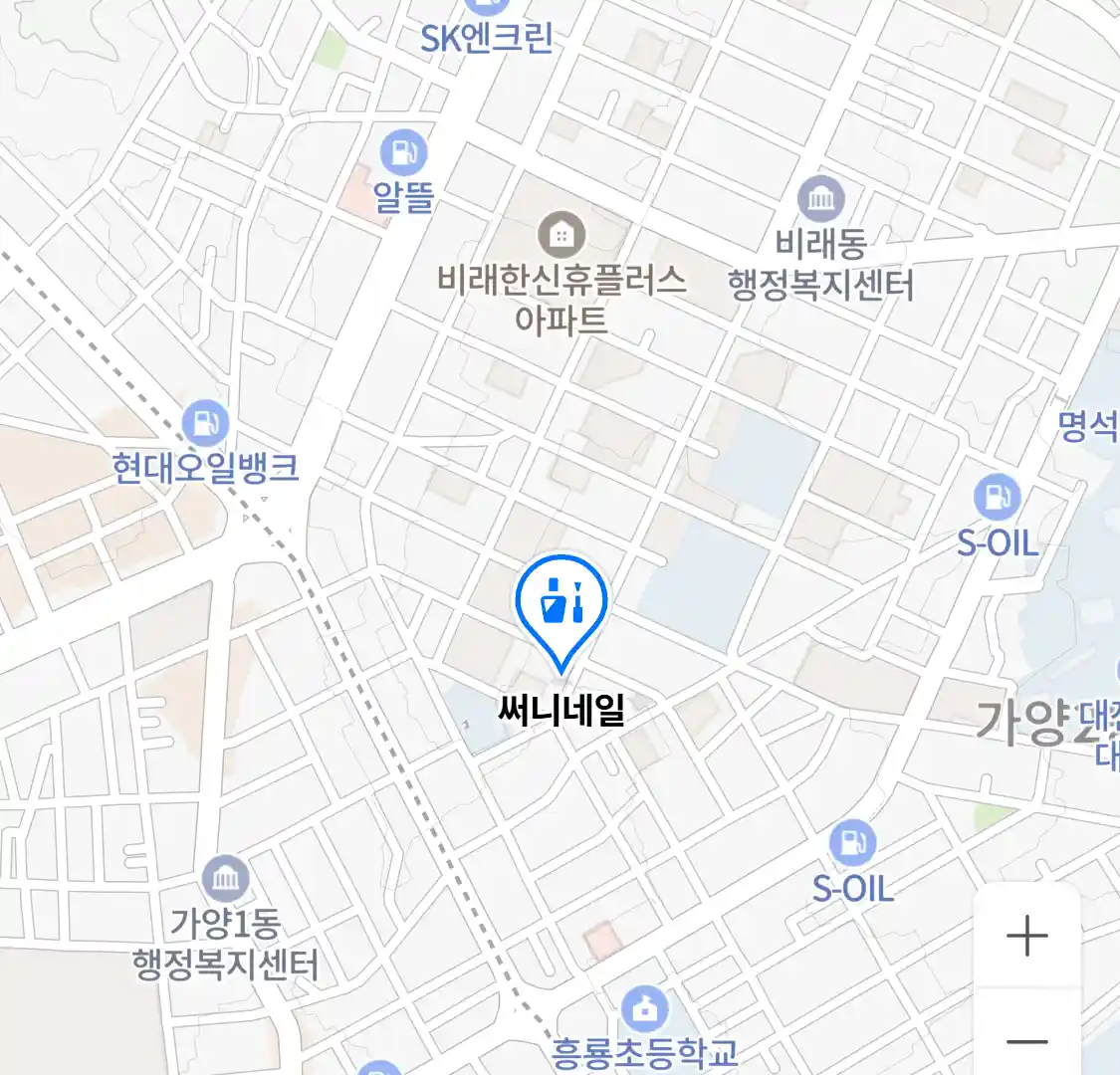
Task: Open 가양1동 행정복지센터 marker
Action: tap(226, 879)
